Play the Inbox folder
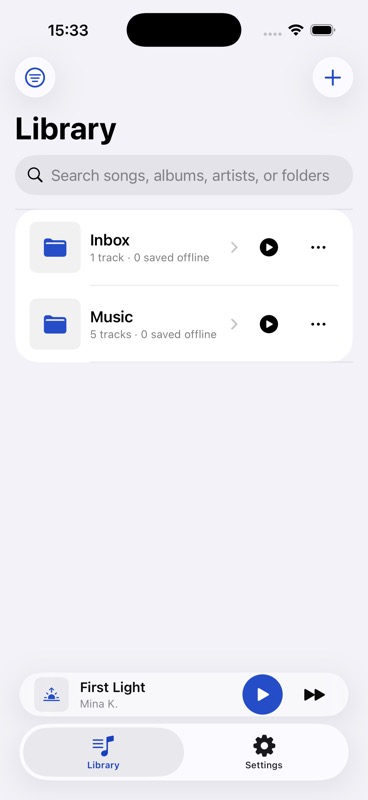Viewport: 368px width, 800px height. [x=269, y=247]
